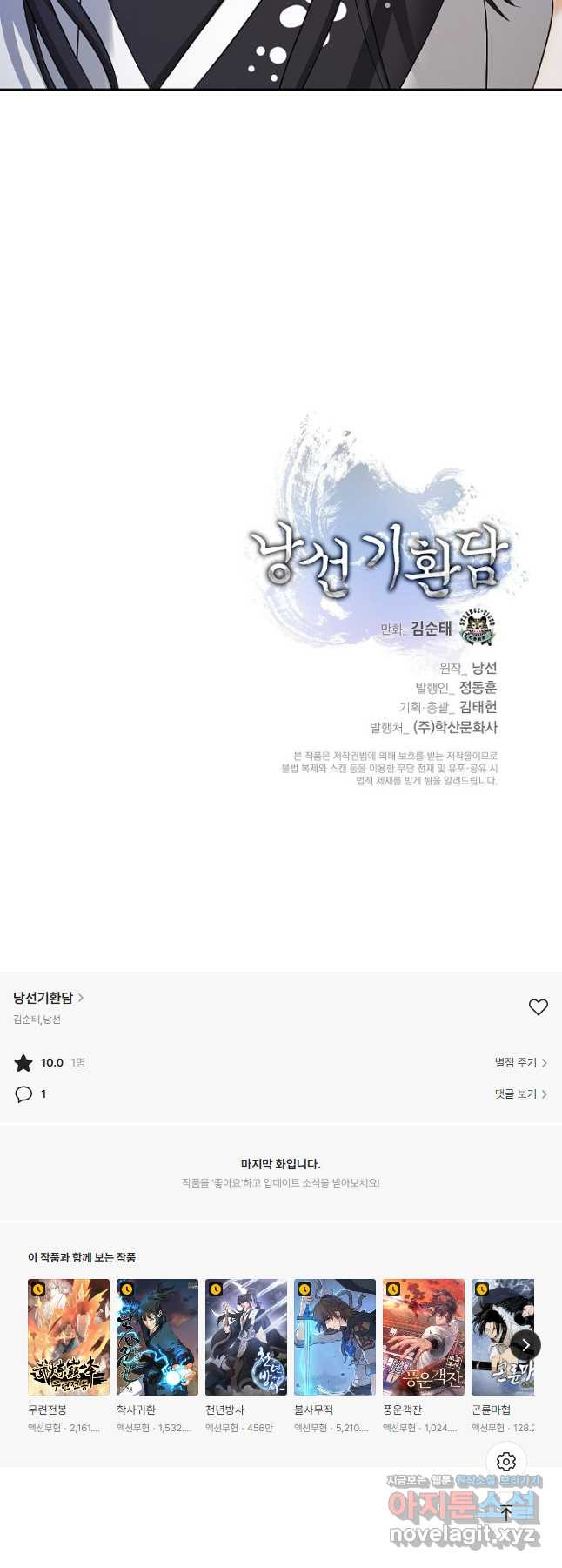Open the 풍운객잔 webtoon card

[x=424, y=1336]
